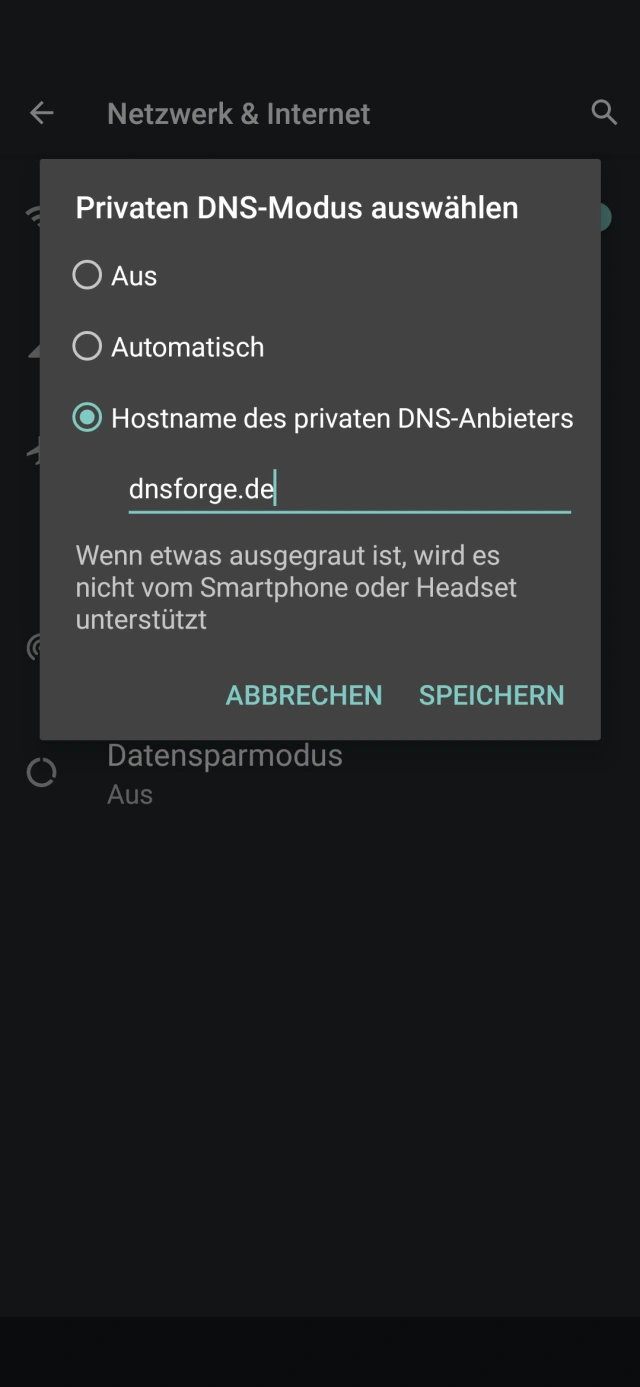Select Hostname des privaten DNS-Anbieters option

click(88, 418)
